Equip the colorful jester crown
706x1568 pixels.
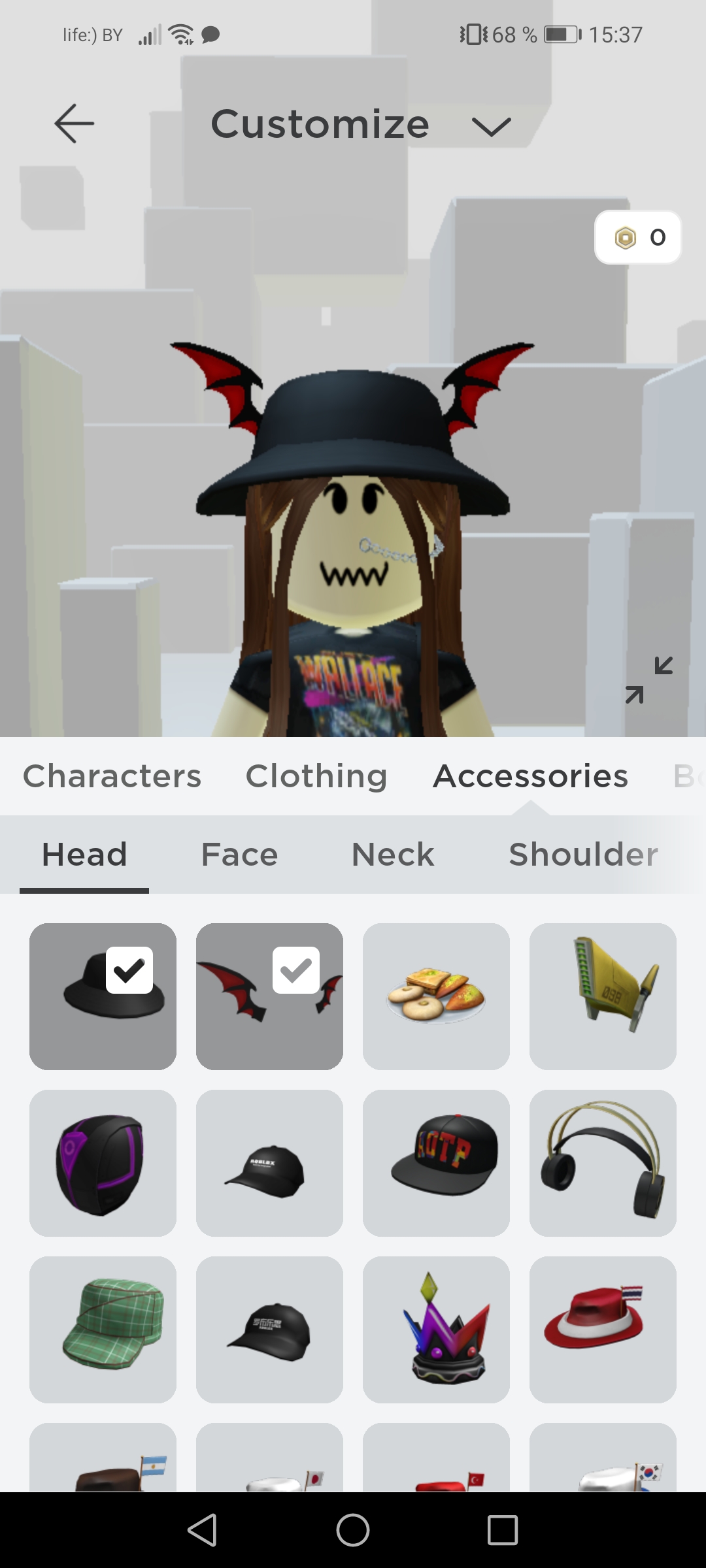click(x=436, y=1330)
